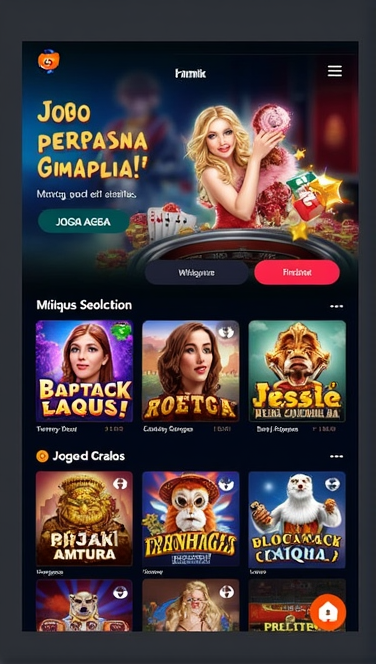
Task: Tap the green JOGA AGBA button
Action: click(83, 221)
